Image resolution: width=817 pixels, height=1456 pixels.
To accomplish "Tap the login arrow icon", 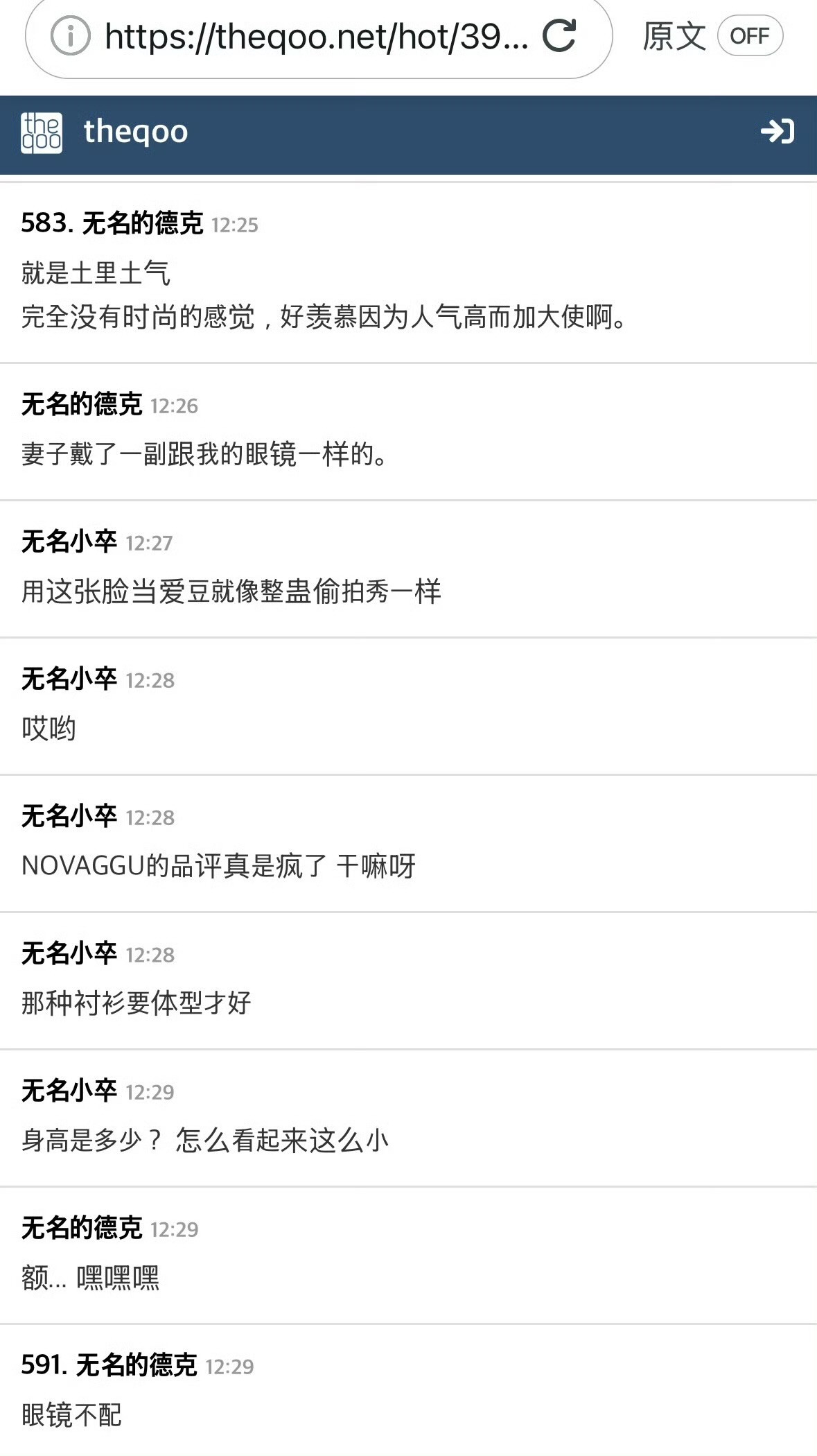I will tap(777, 131).
